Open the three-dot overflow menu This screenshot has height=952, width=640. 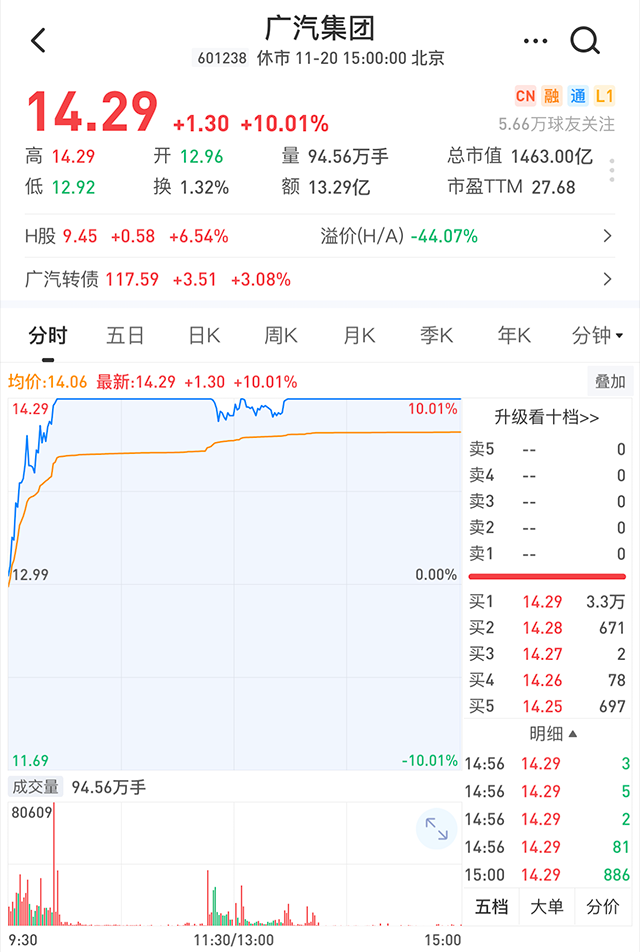point(536,41)
